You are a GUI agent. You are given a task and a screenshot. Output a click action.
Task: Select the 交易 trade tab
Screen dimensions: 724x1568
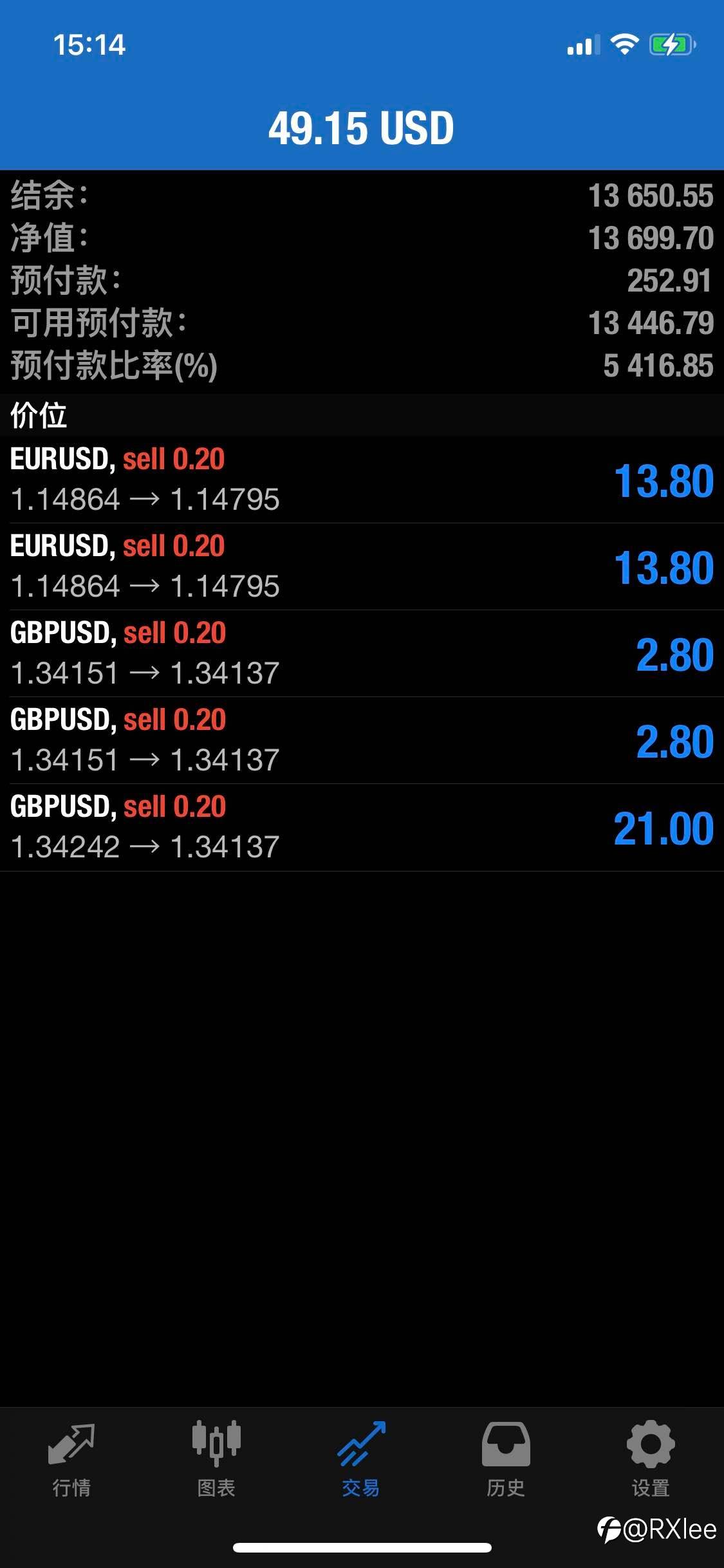pyautogui.click(x=361, y=1460)
